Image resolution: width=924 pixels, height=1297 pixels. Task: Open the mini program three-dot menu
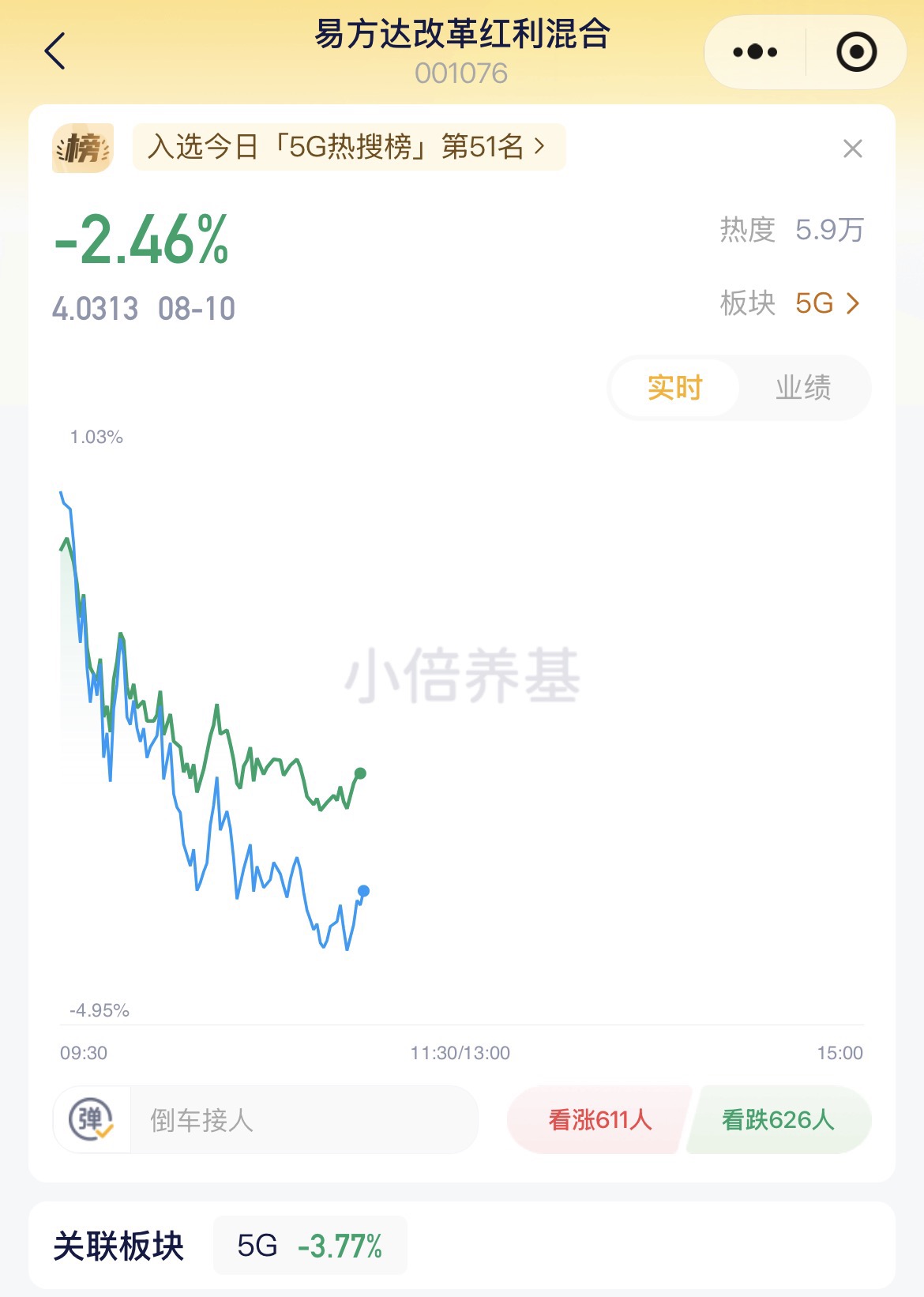pos(755,52)
